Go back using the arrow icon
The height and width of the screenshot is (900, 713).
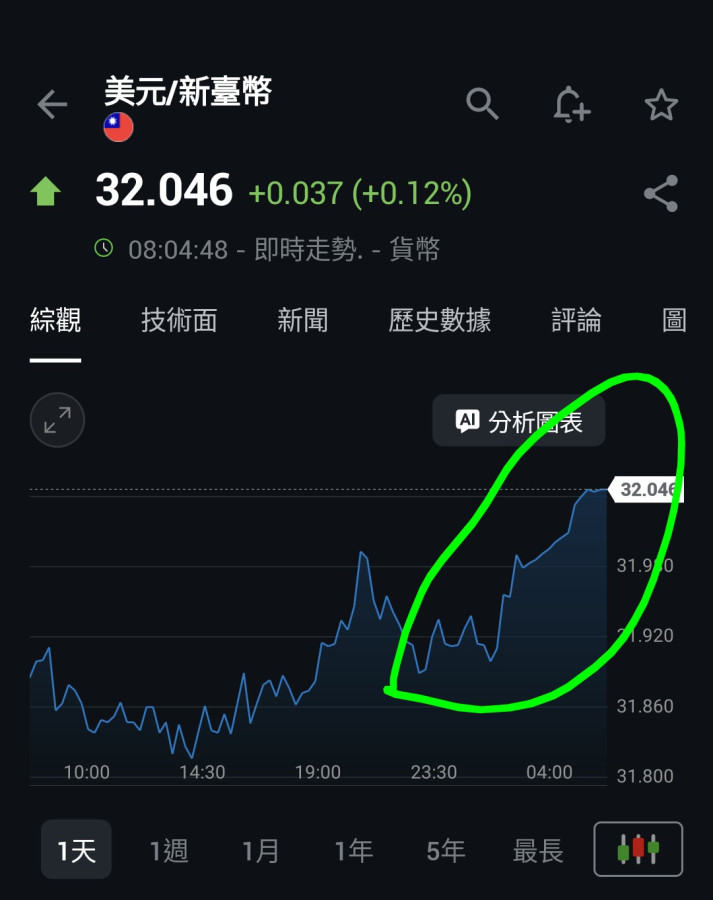52,104
